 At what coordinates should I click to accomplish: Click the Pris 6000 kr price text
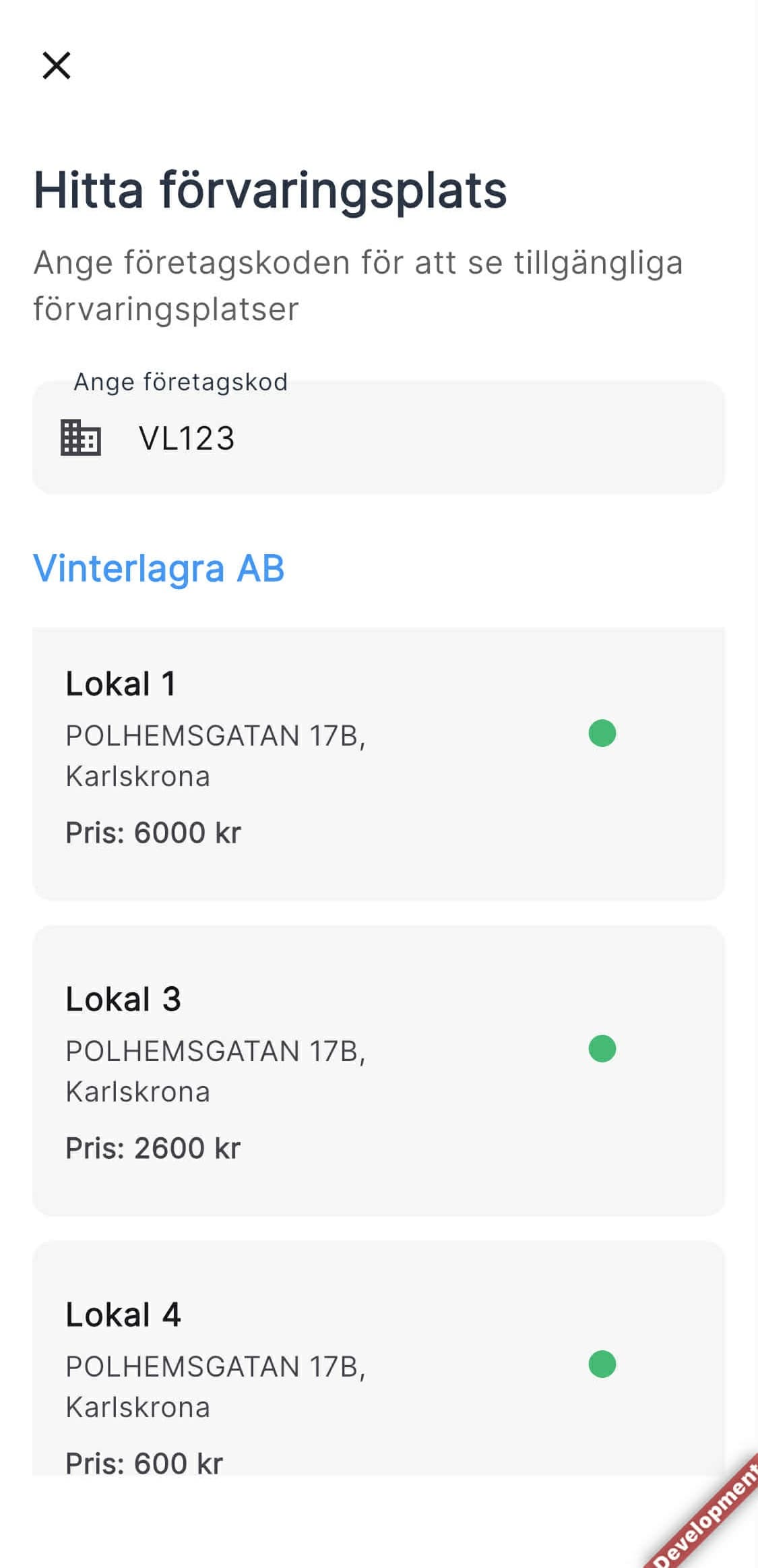[x=154, y=833]
